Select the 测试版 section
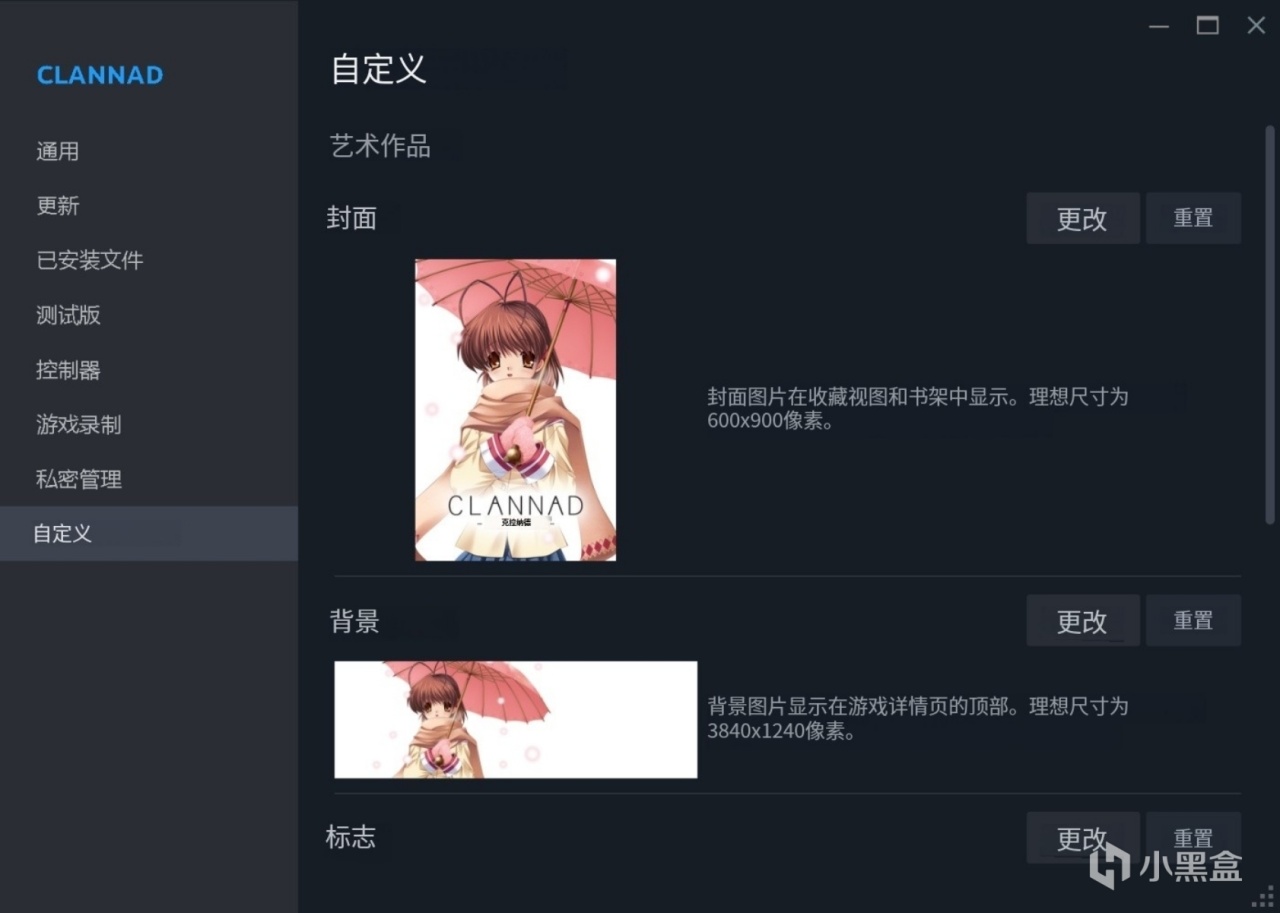Image resolution: width=1280 pixels, height=913 pixels. 68,315
